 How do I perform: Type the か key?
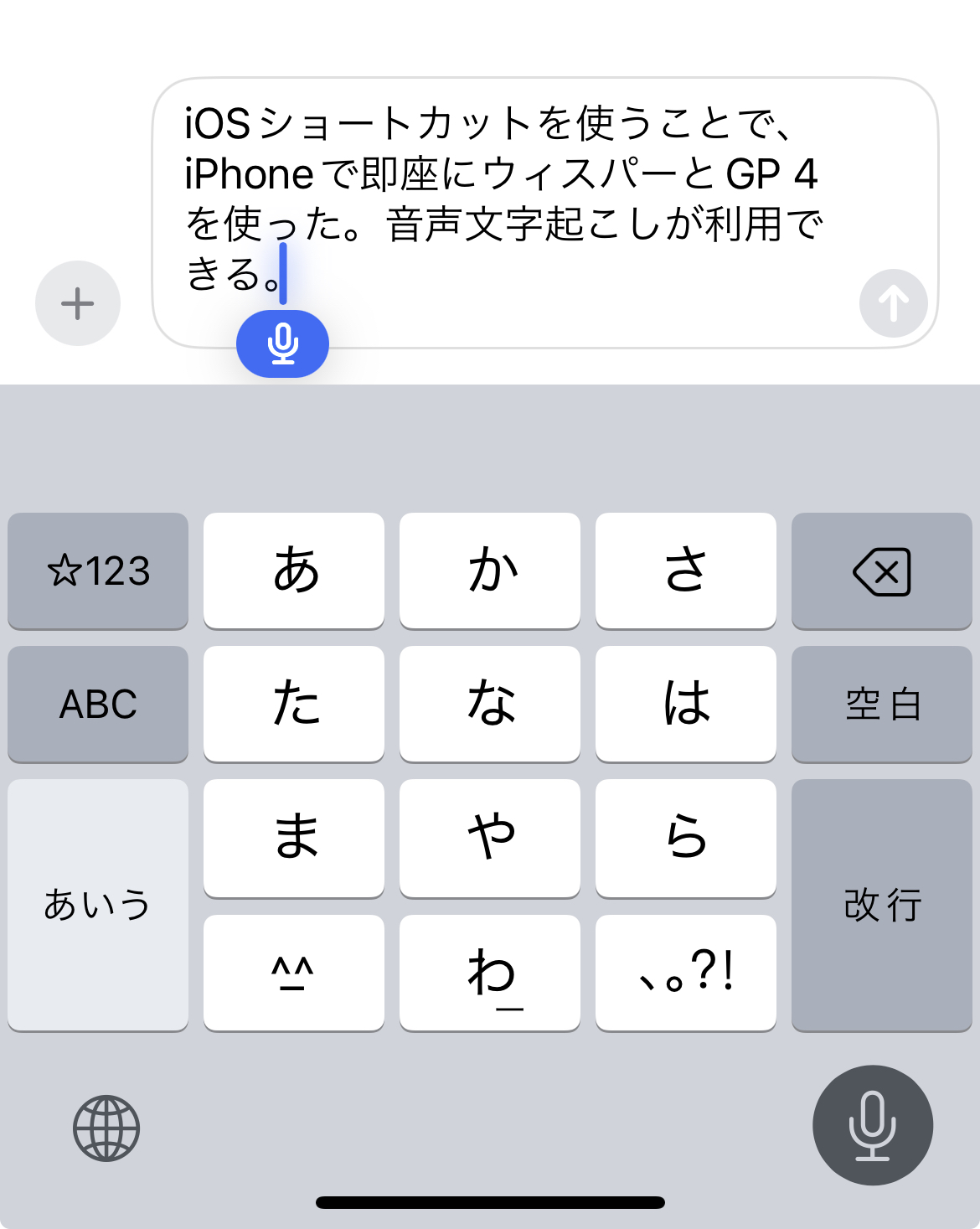490,571
